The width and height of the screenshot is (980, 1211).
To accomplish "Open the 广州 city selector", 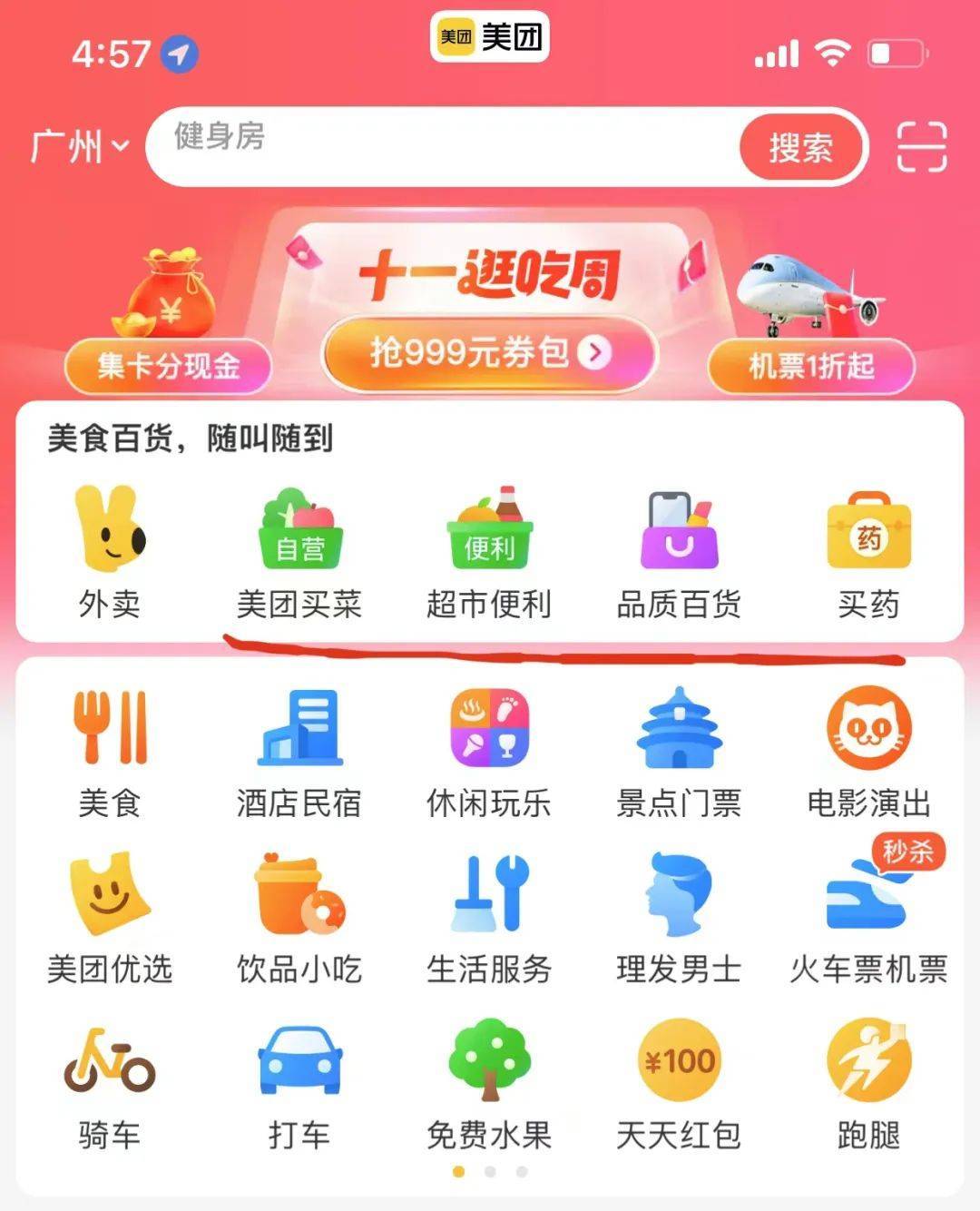I will pyautogui.click(x=80, y=146).
